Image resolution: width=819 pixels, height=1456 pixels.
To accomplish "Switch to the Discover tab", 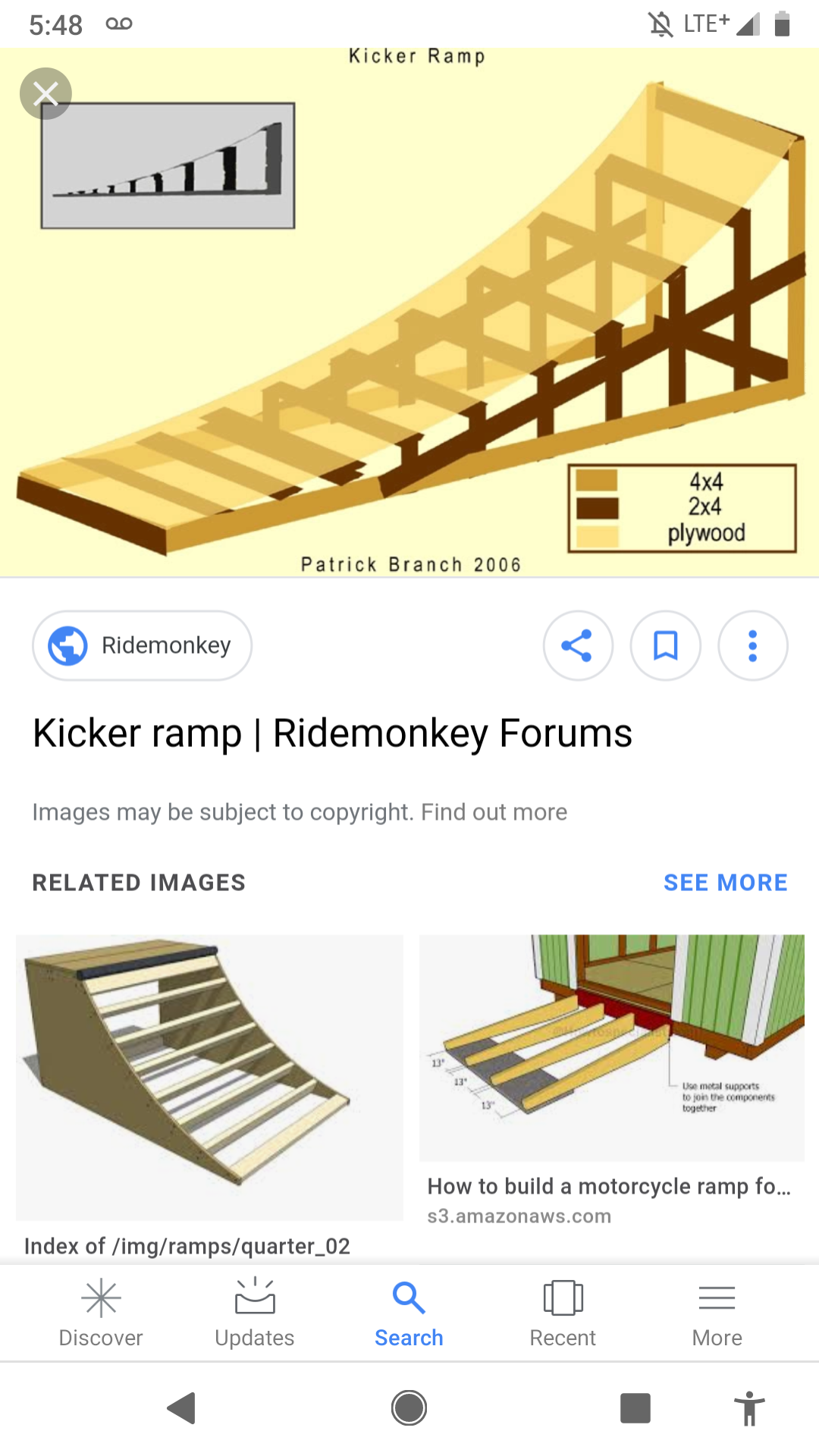I will click(x=101, y=1313).
